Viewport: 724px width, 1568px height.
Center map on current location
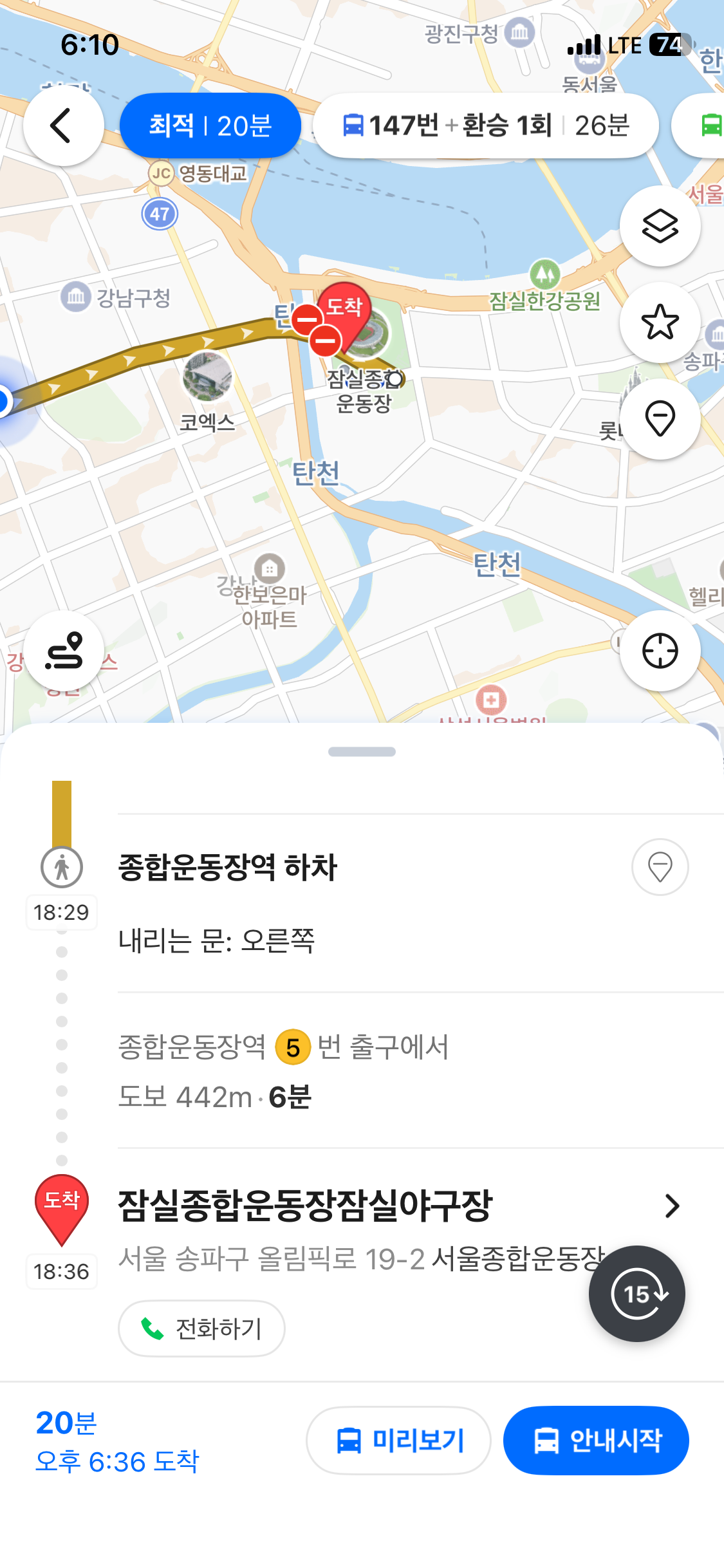click(660, 651)
